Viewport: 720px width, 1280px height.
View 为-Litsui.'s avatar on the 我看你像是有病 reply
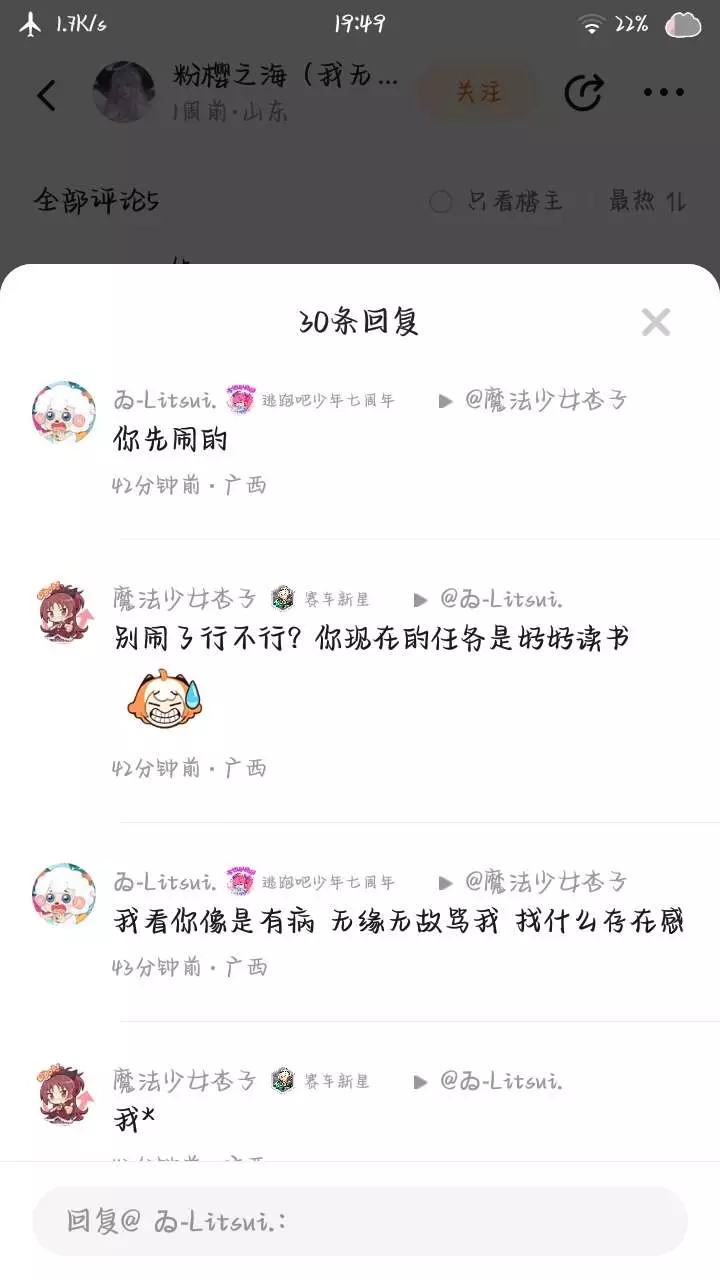[64, 894]
